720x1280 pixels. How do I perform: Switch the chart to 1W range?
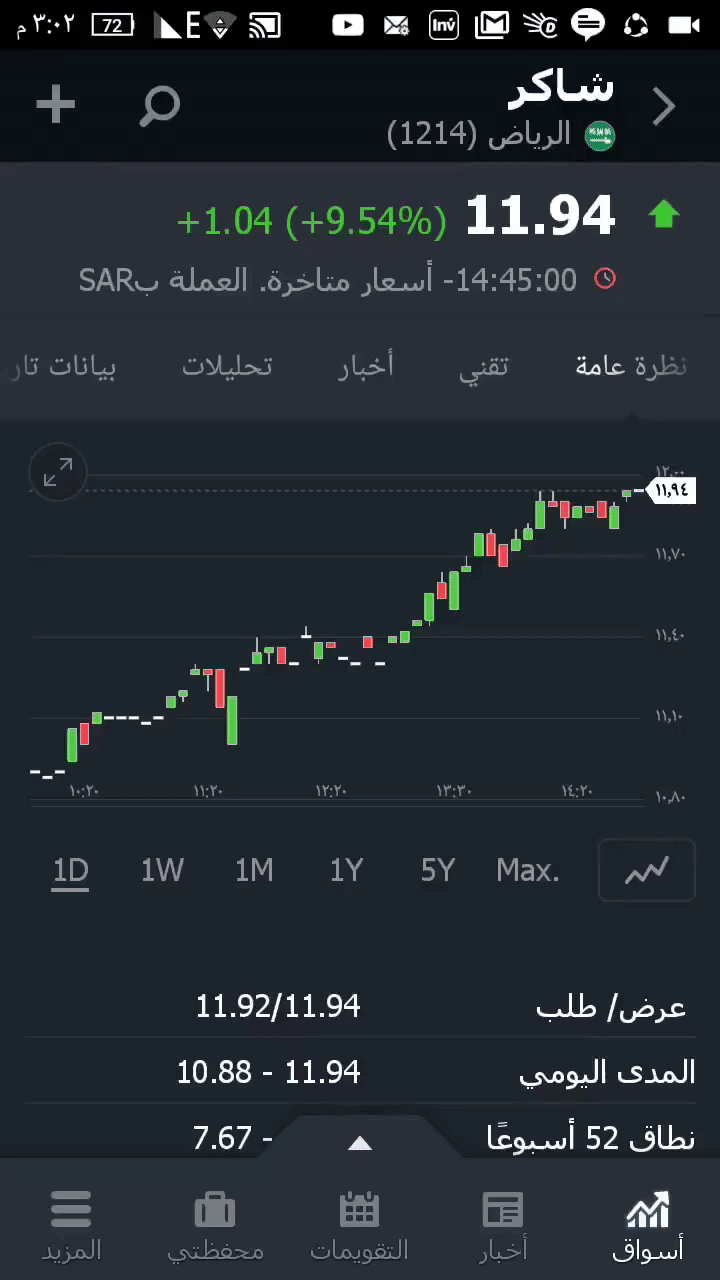[x=162, y=871]
